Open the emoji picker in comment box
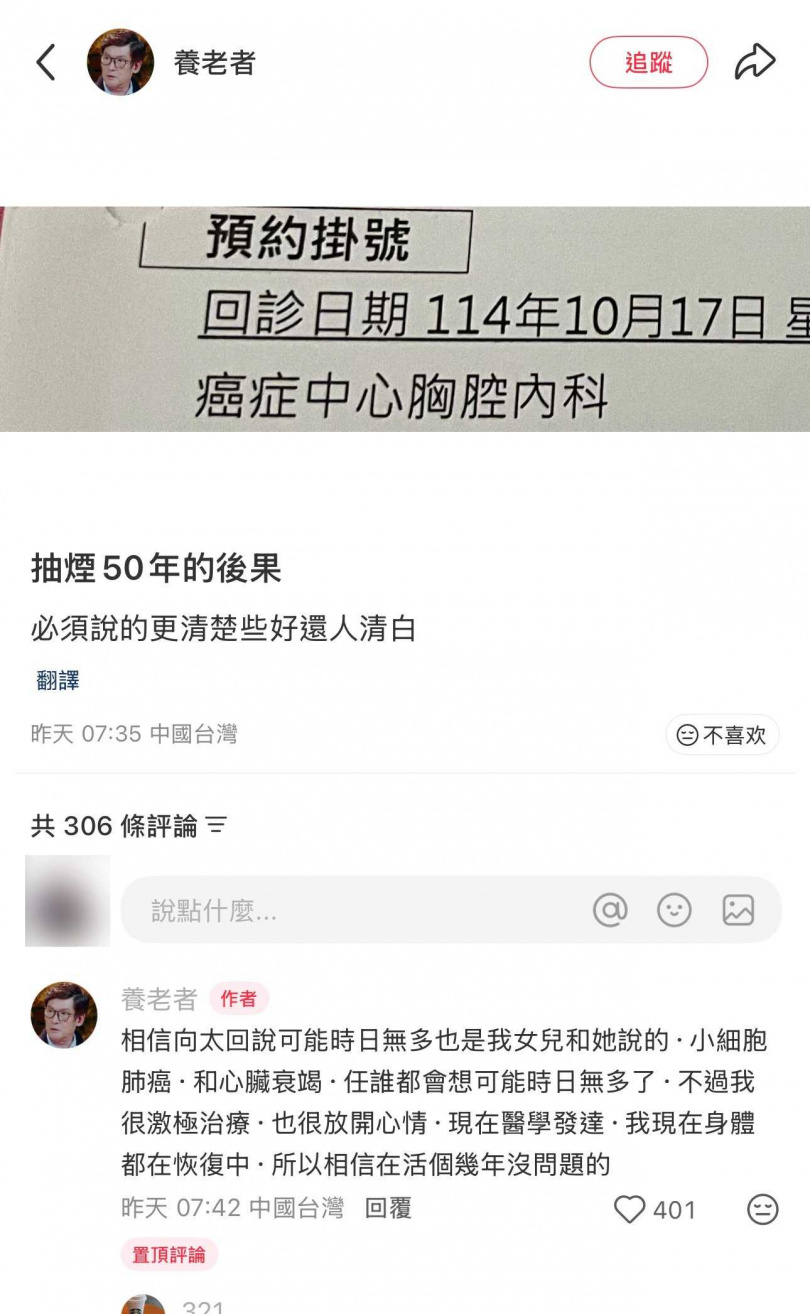Image resolution: width=810 pixels, height=1314 pixels. 674,910
